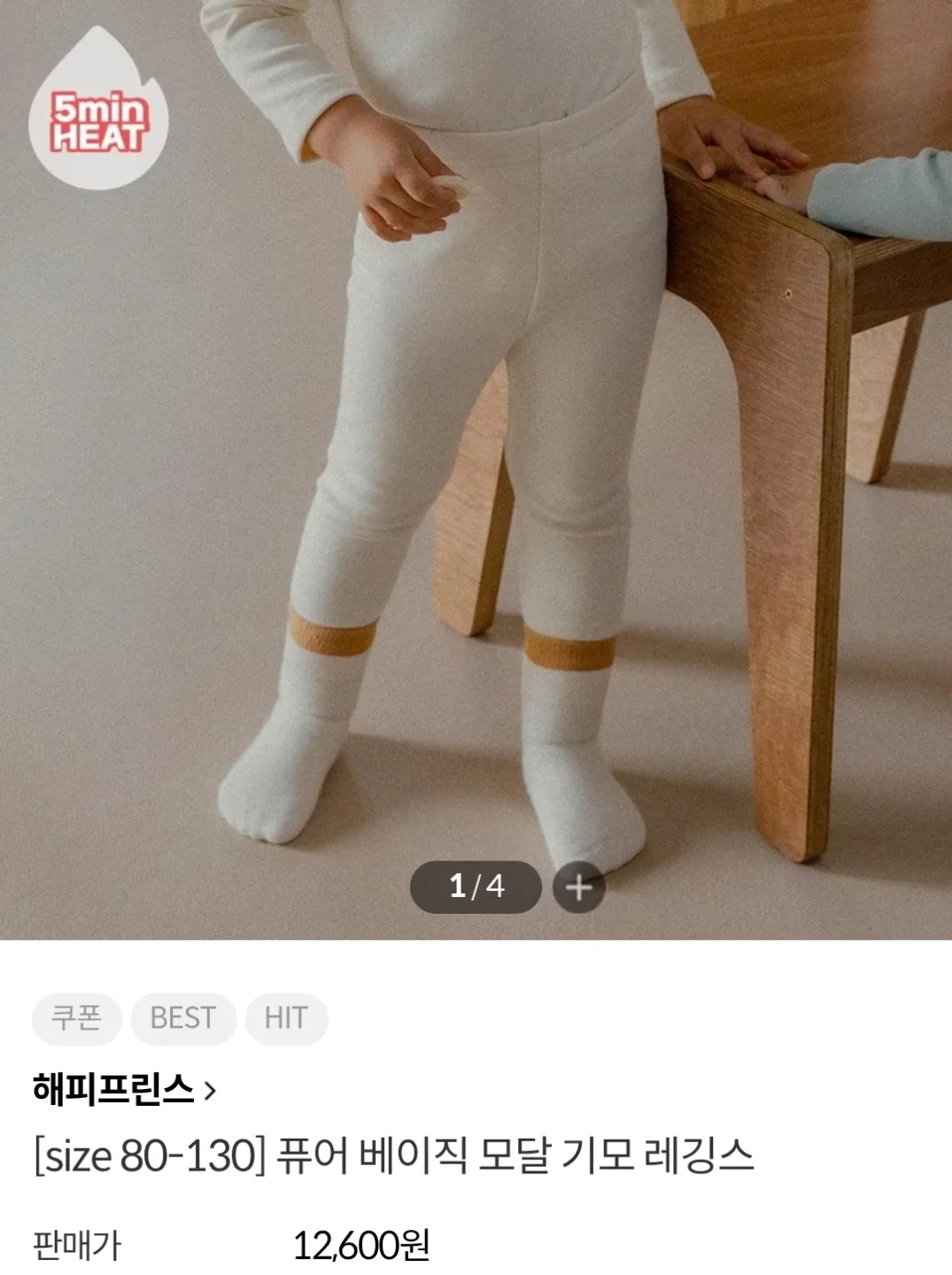952x1275 pixels.
Task: Open the 해피프린스 brand store link
Action: pyautogui.click(x=124, y=1089)
